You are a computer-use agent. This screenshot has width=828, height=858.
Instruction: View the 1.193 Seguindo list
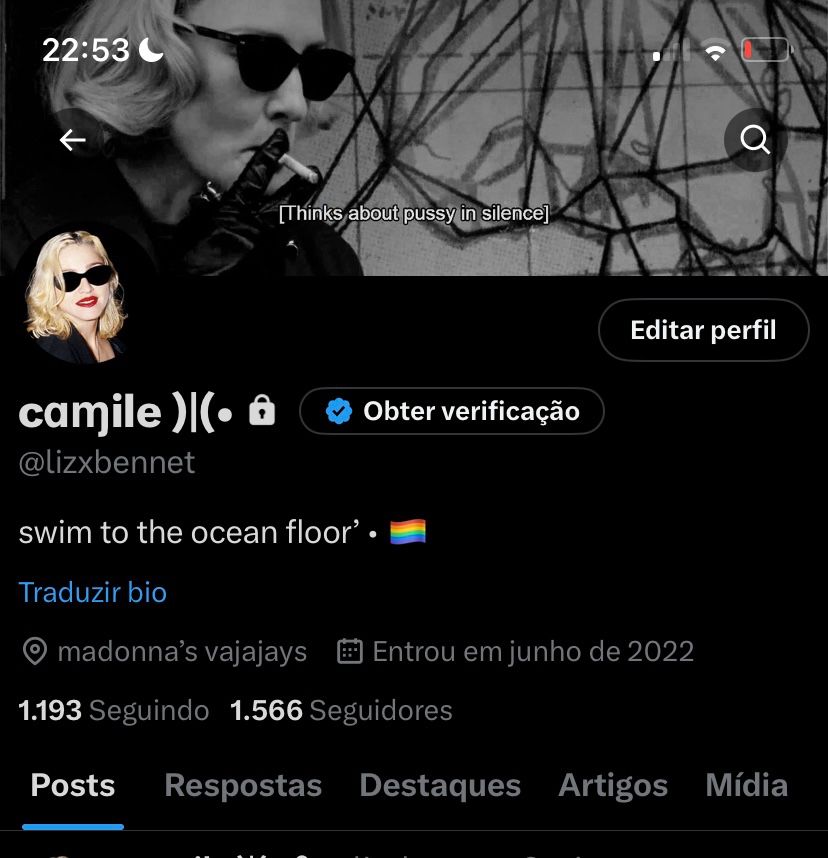point(114,711)
